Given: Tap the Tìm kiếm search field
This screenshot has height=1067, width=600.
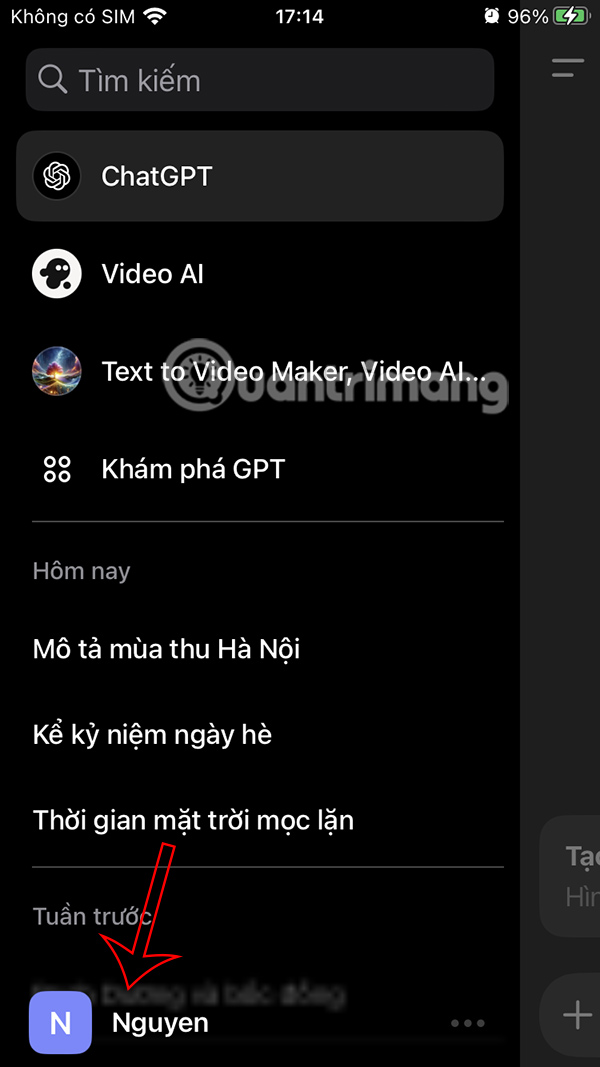Looking at the screenshot, I should (260, 80).
